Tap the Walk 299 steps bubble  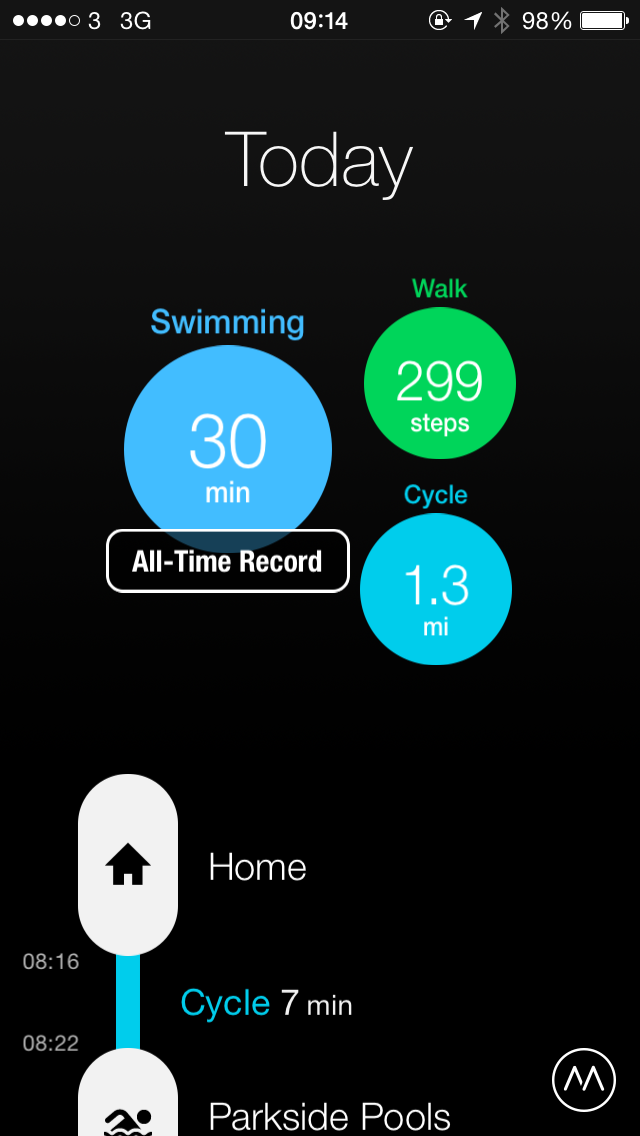(439, 383)
